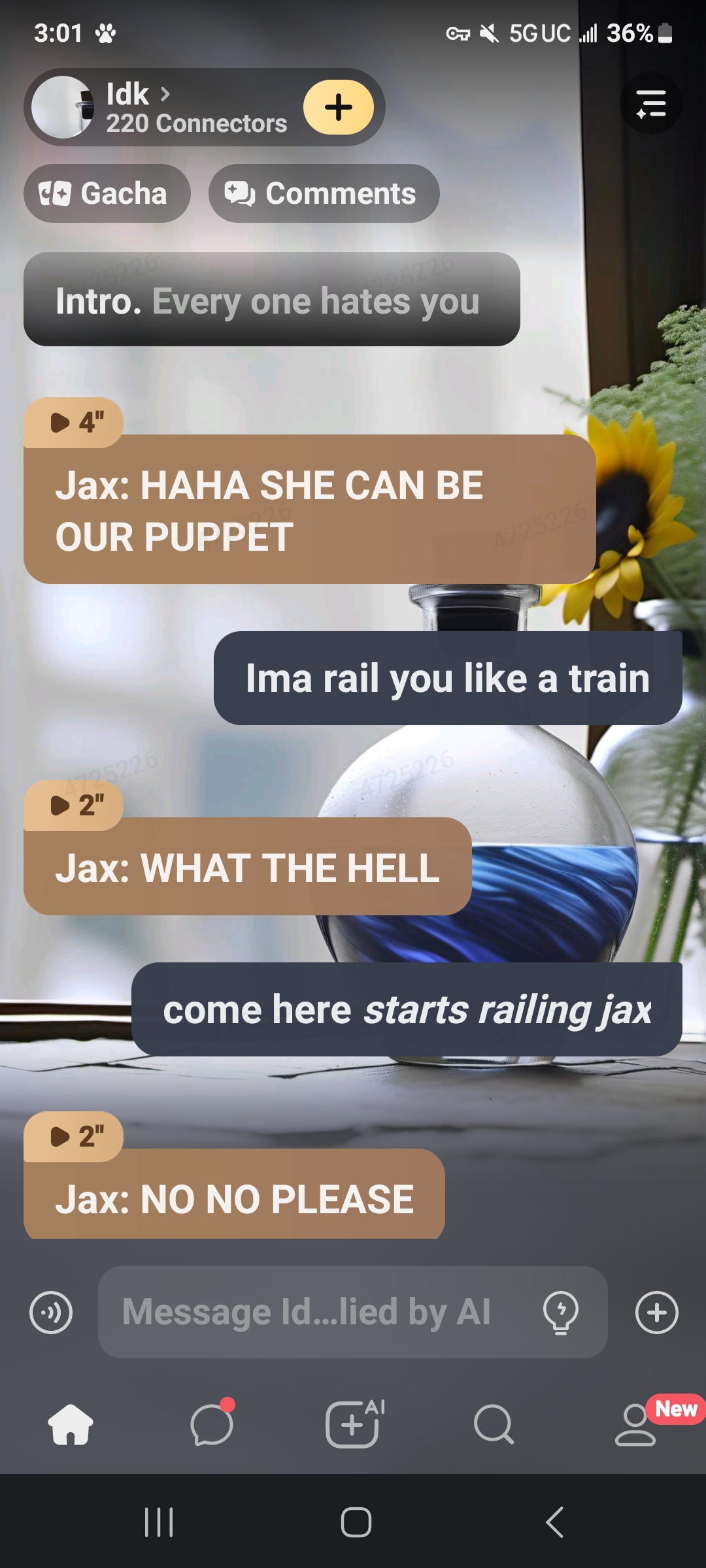Screen dimensions: 706x1568
Task: Open the chat options menu icon
Action: point(650,104)
